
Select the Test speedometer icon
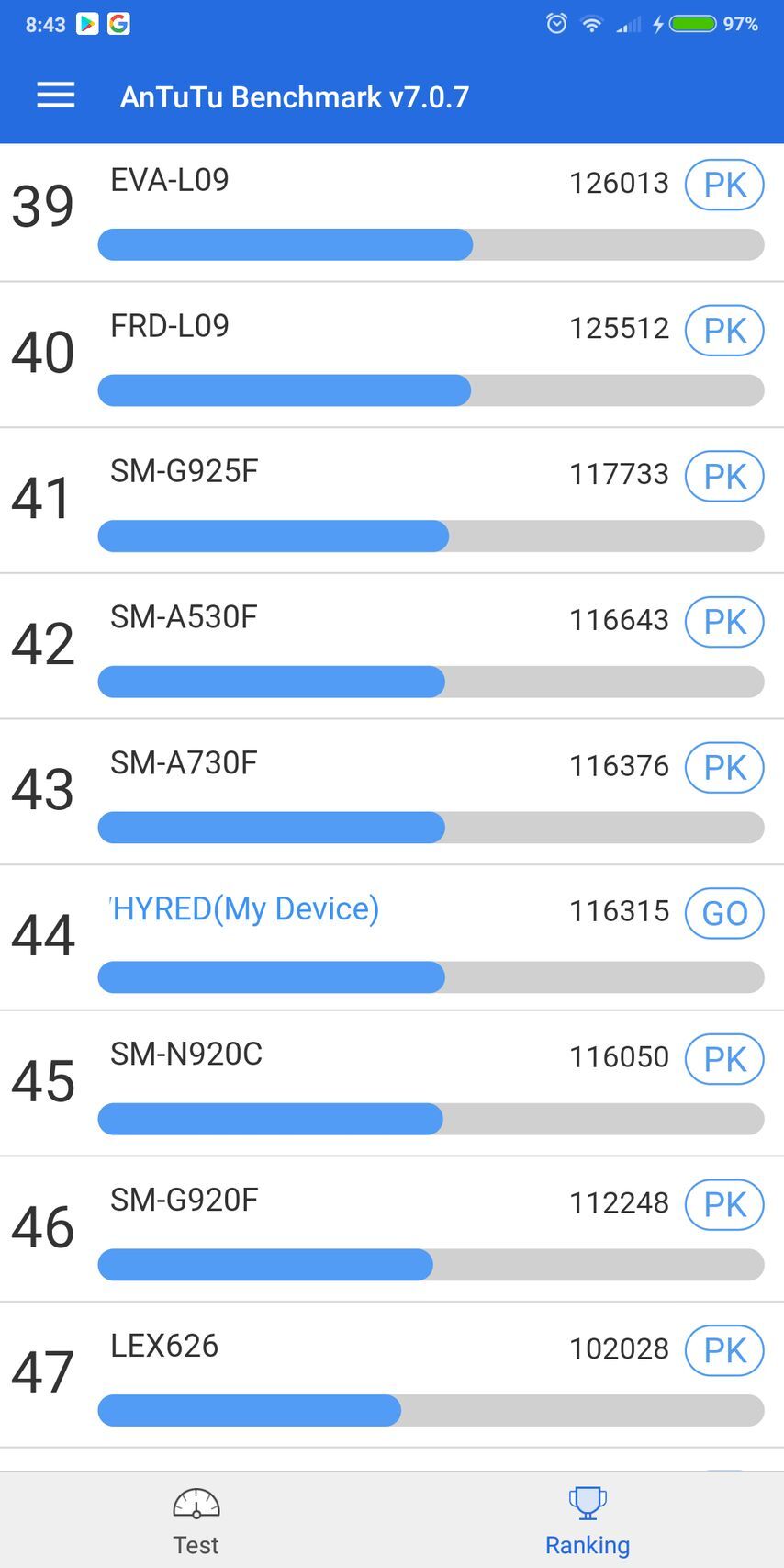point(195,1504)
